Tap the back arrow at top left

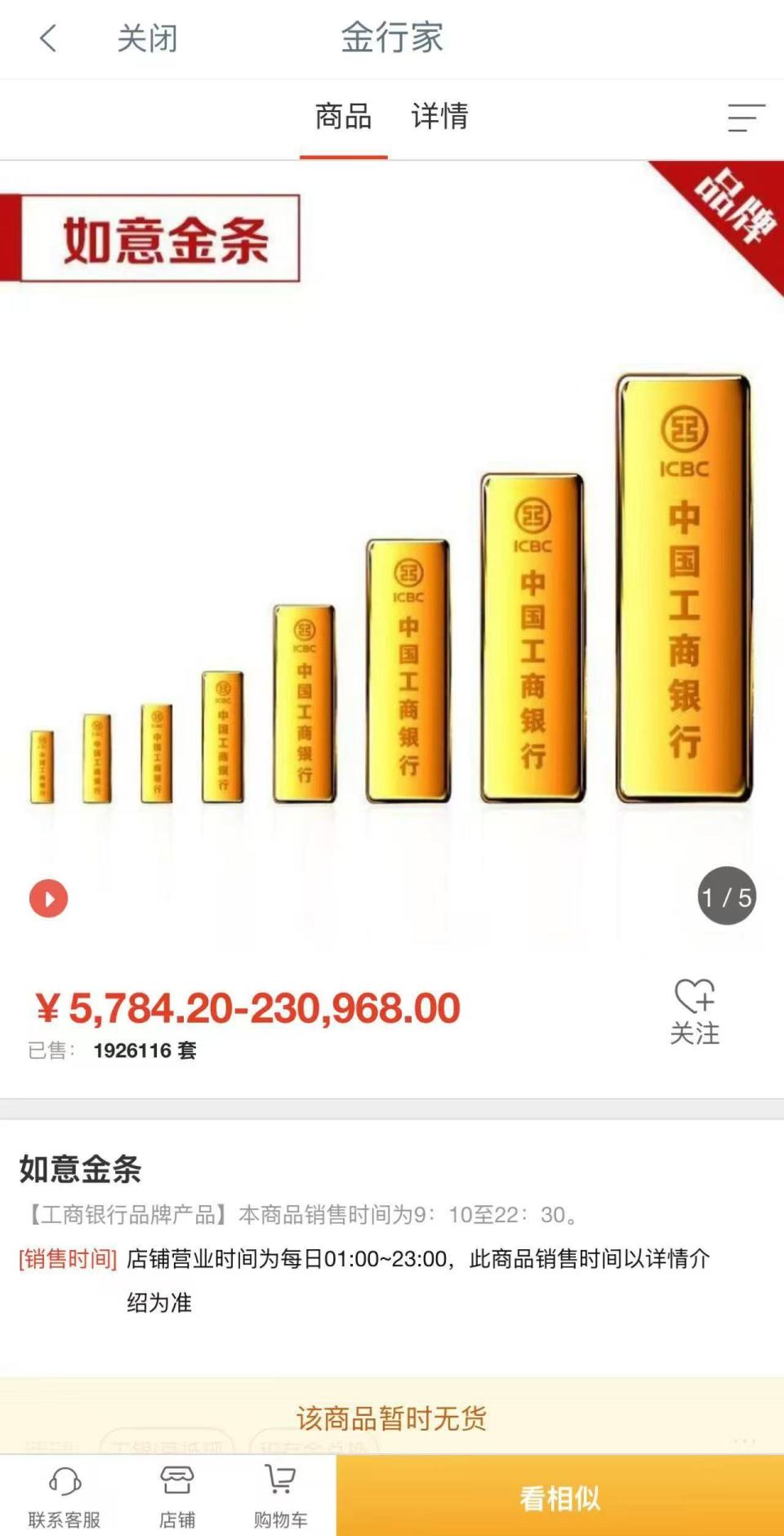pyautogui.click(x=47, y=38)
